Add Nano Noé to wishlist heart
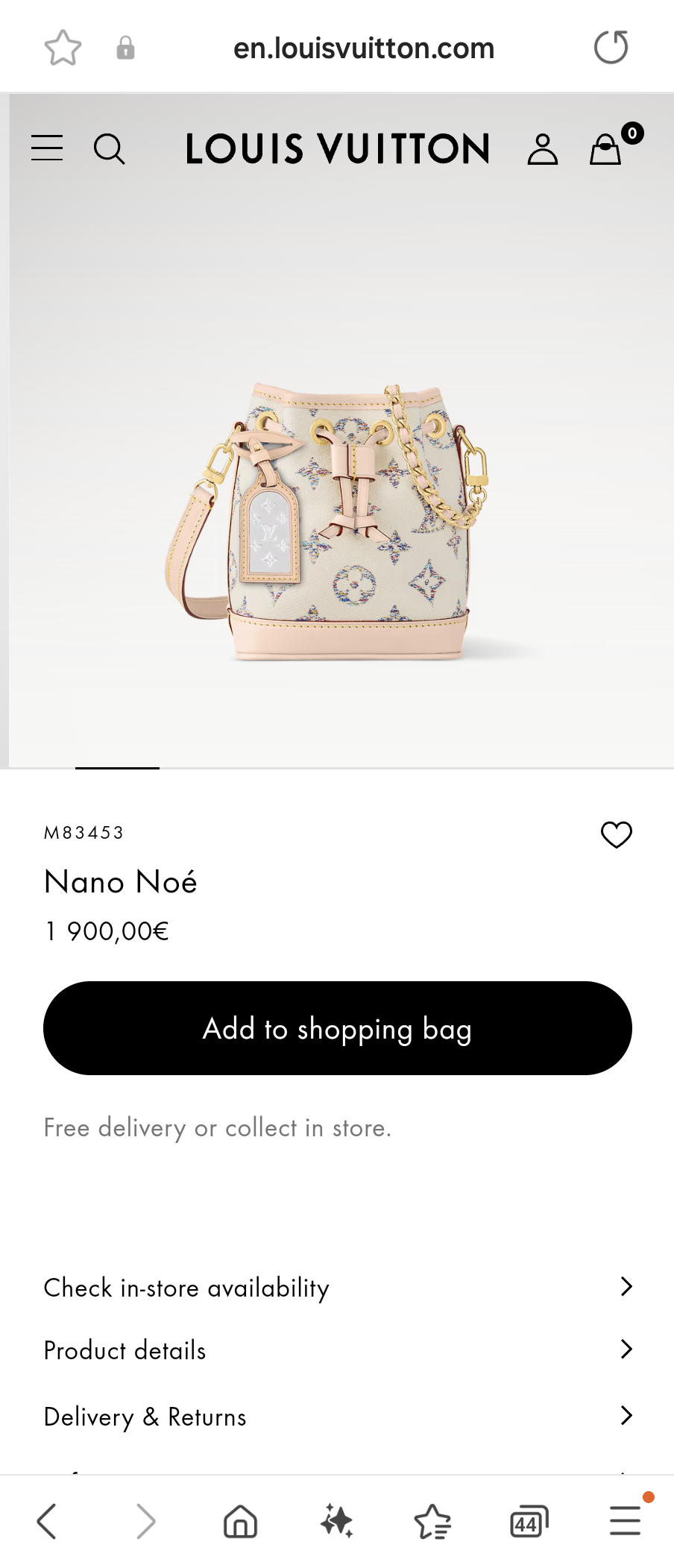Viewport: 674px width, 1568px height. 617,835
